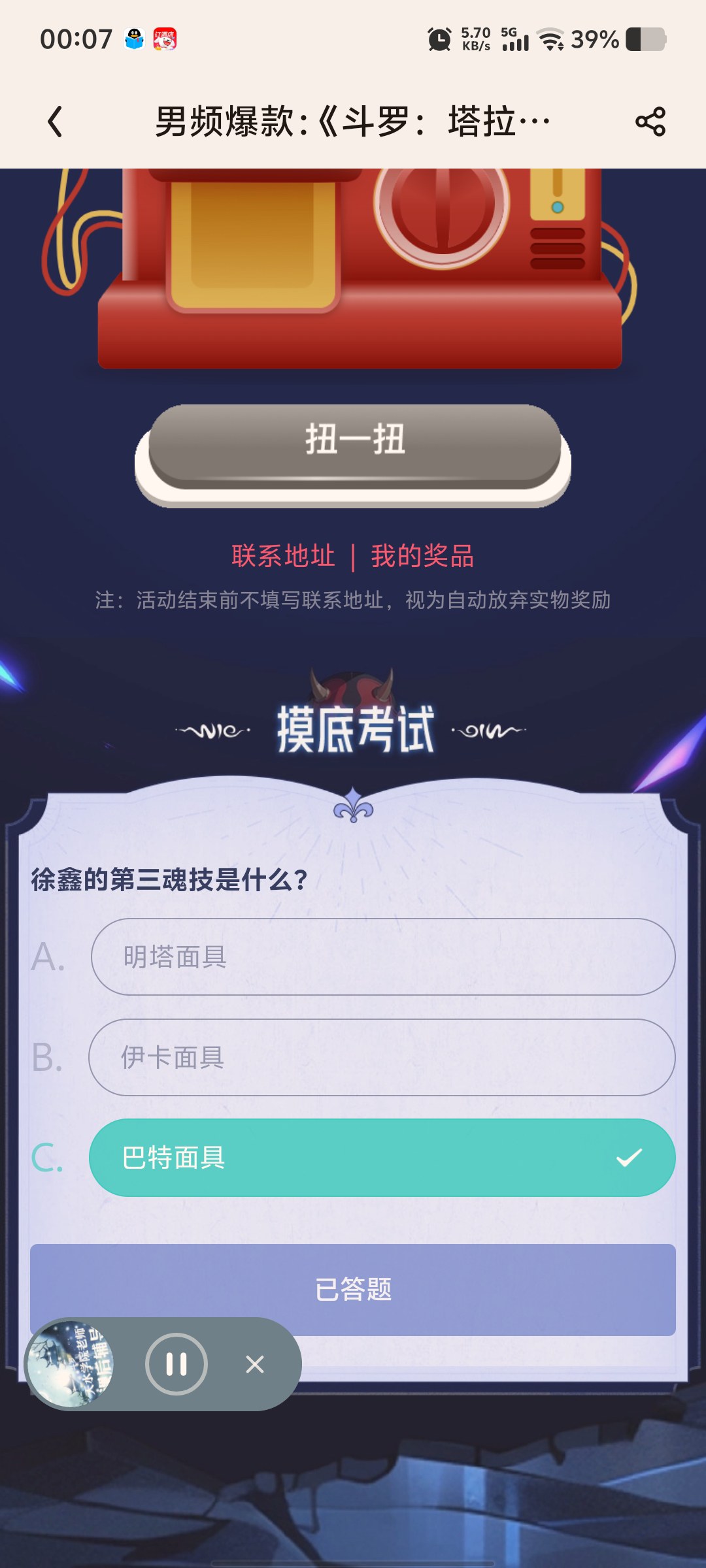Select answer A 明塔面具
706x1568 pixels.
(382, 956)
